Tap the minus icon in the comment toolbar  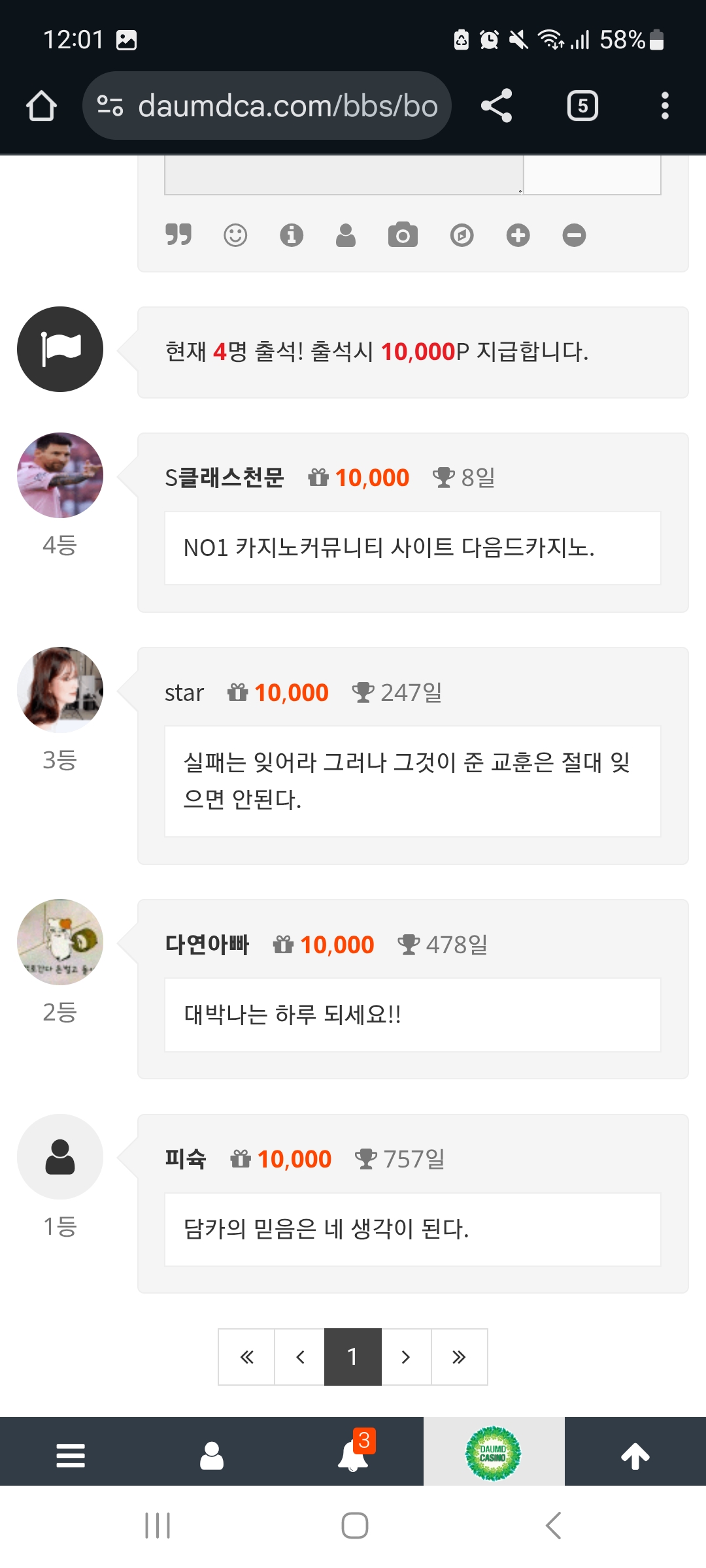pyautogui.click(x=574, y=235)
